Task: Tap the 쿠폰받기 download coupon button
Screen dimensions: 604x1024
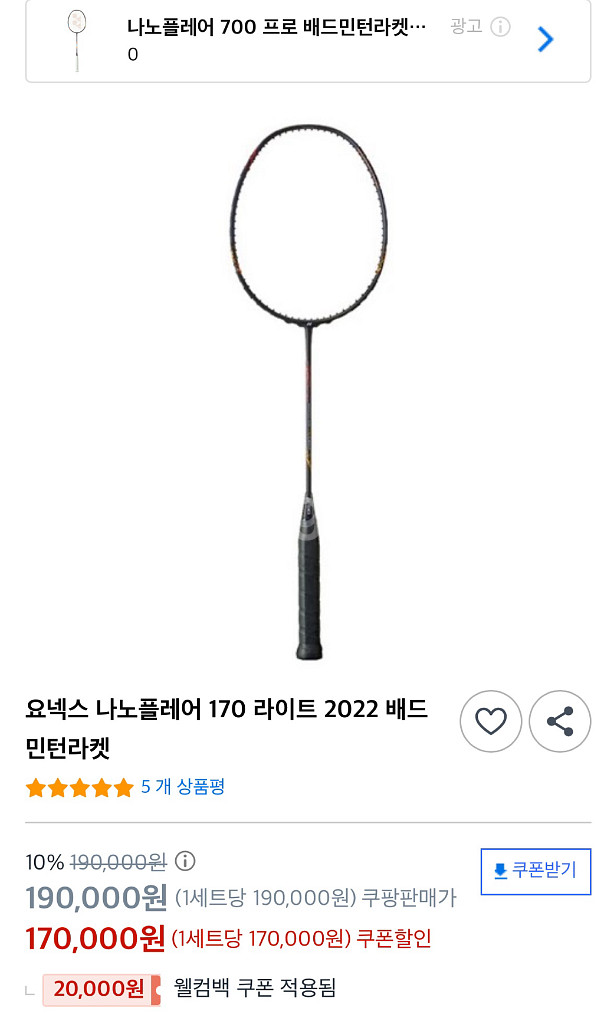Action: click(535, 871)
